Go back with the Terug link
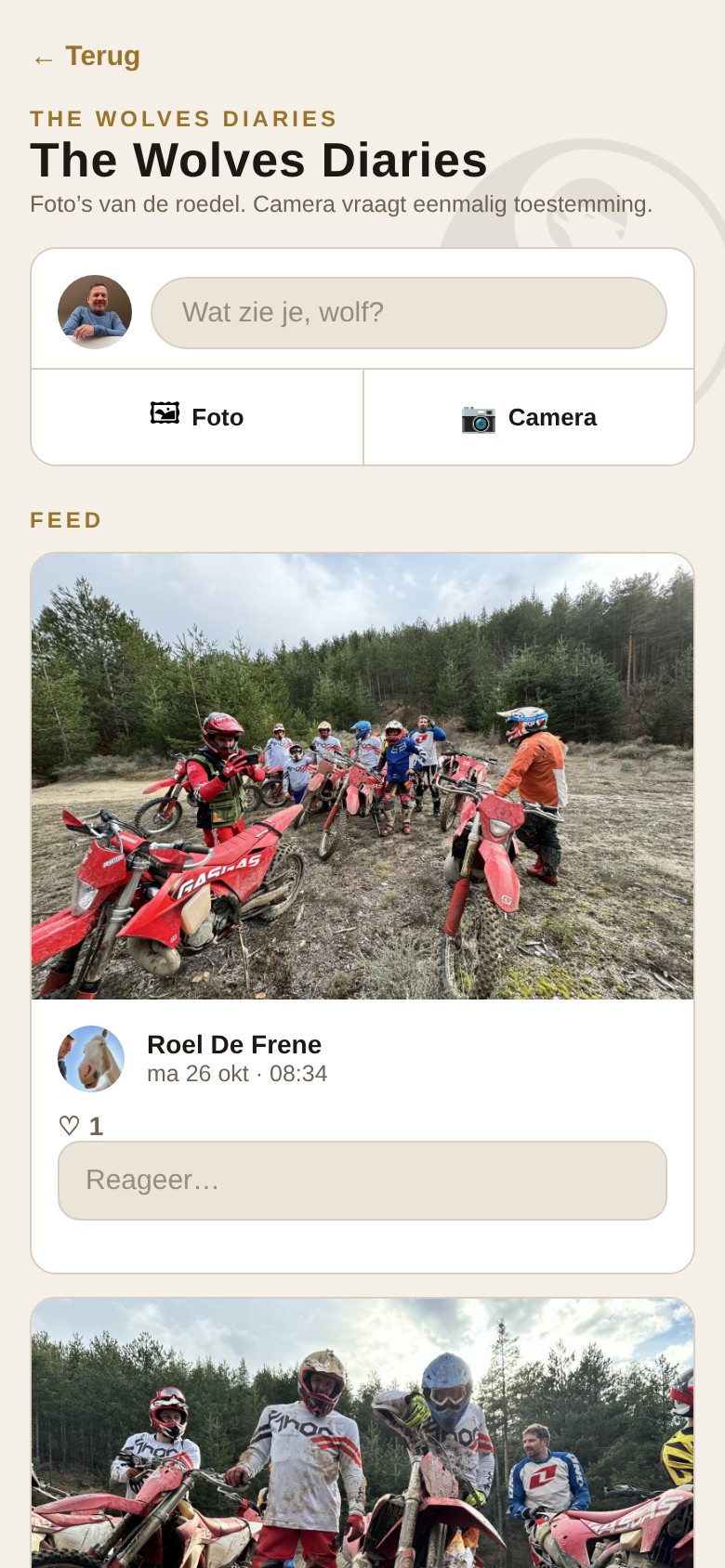725x1568 pixels. (x=86, y=57)
